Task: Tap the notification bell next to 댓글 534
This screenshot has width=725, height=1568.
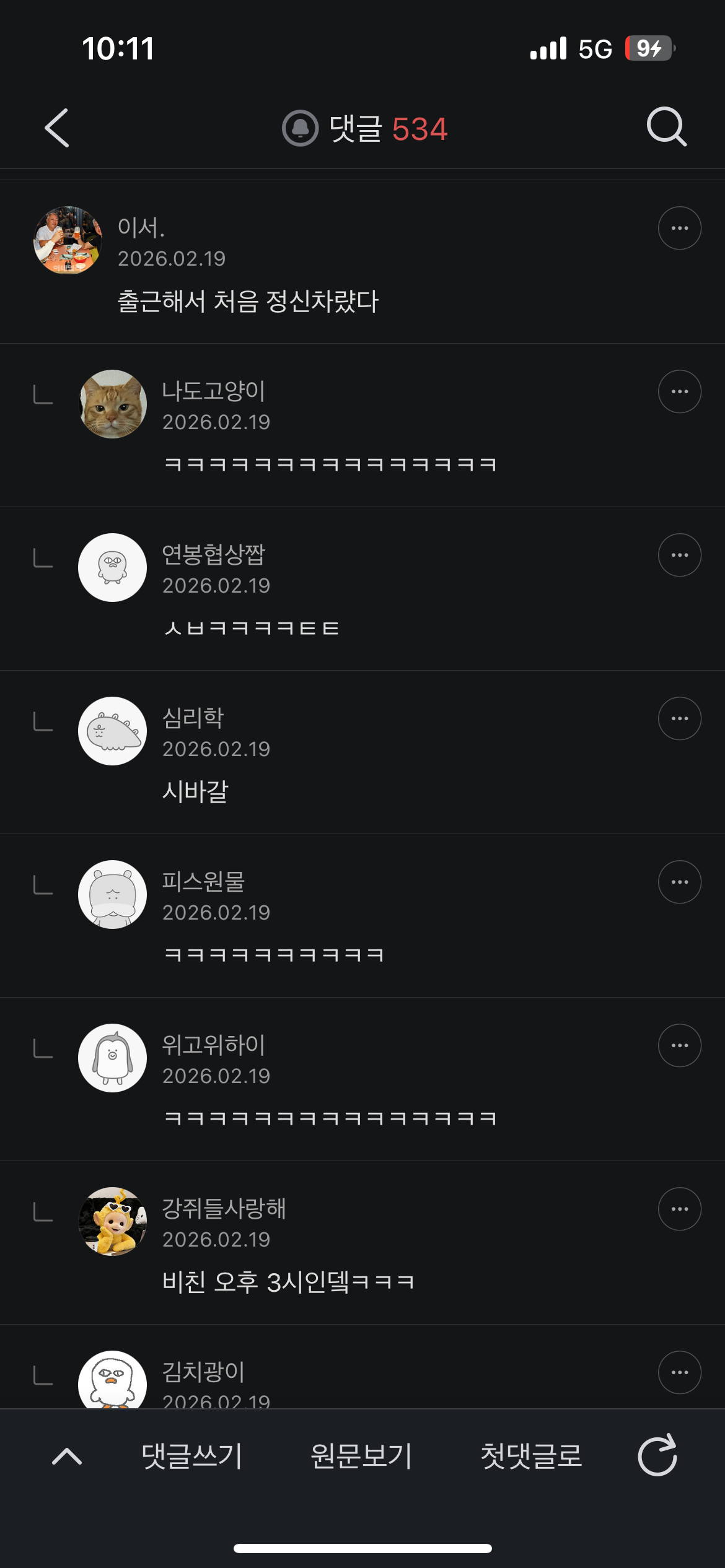Action: tap(301, 128)
